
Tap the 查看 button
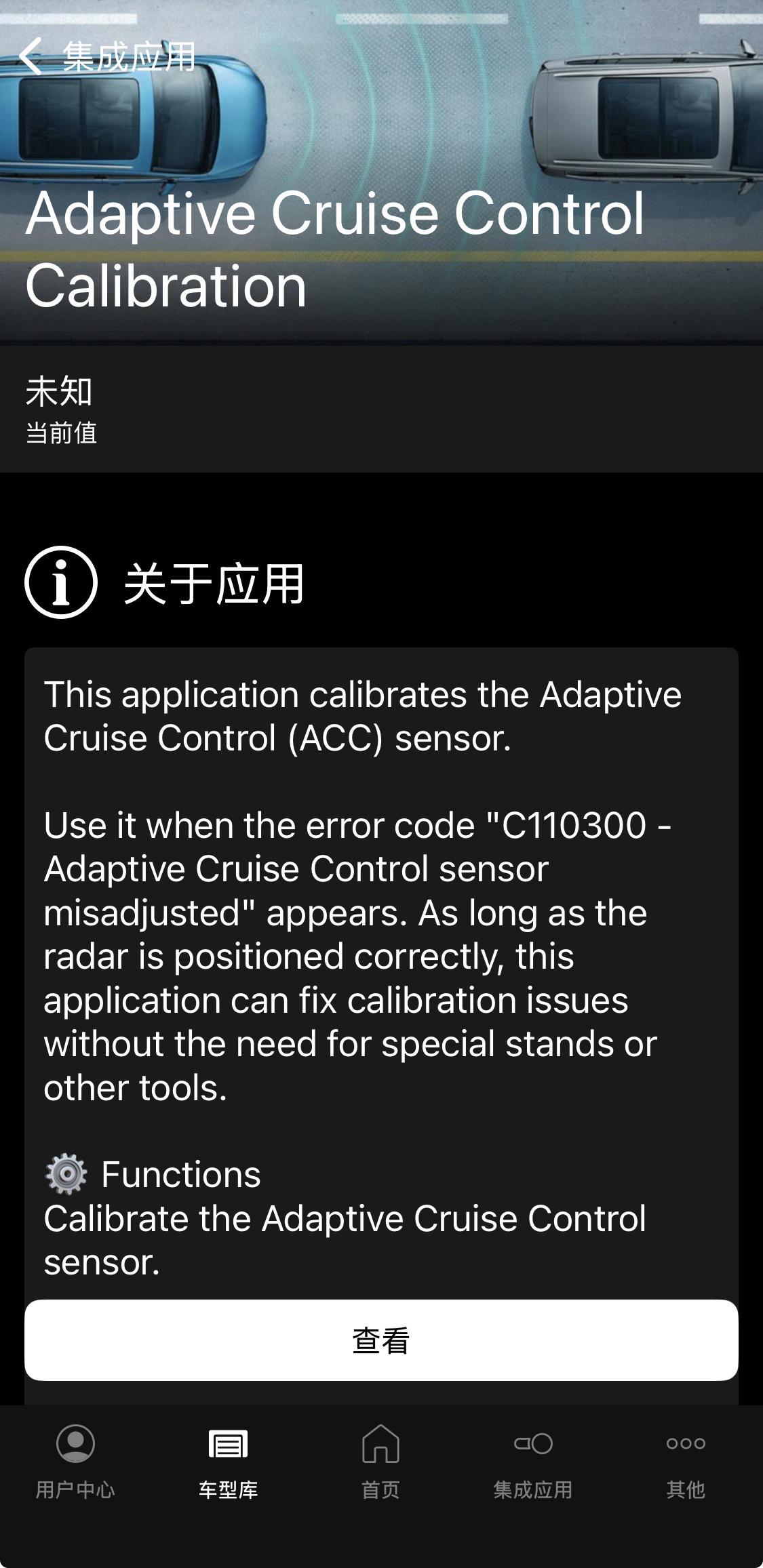tap(381, 1340)
